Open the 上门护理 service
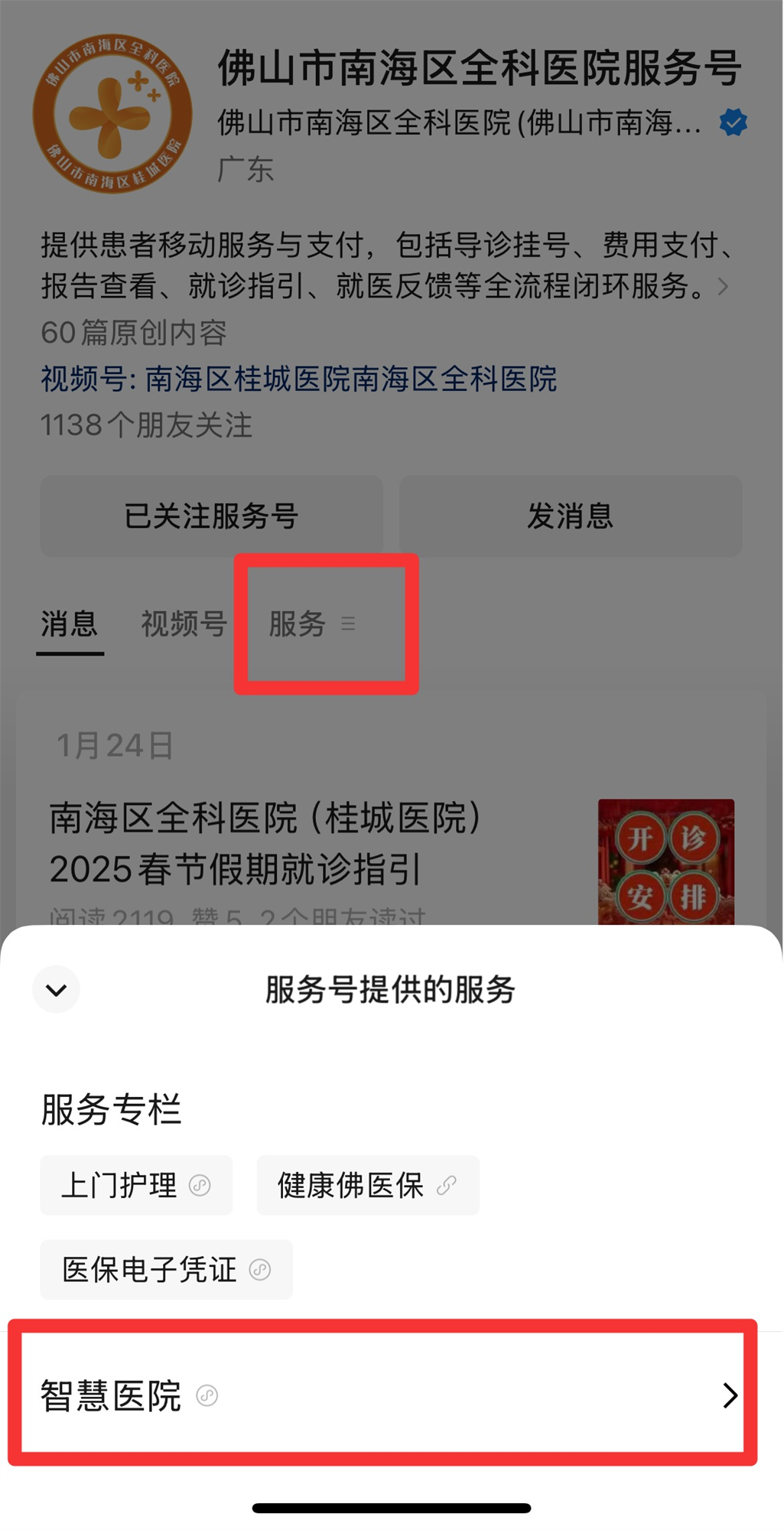784x1530 pixels. point(136,1186)
